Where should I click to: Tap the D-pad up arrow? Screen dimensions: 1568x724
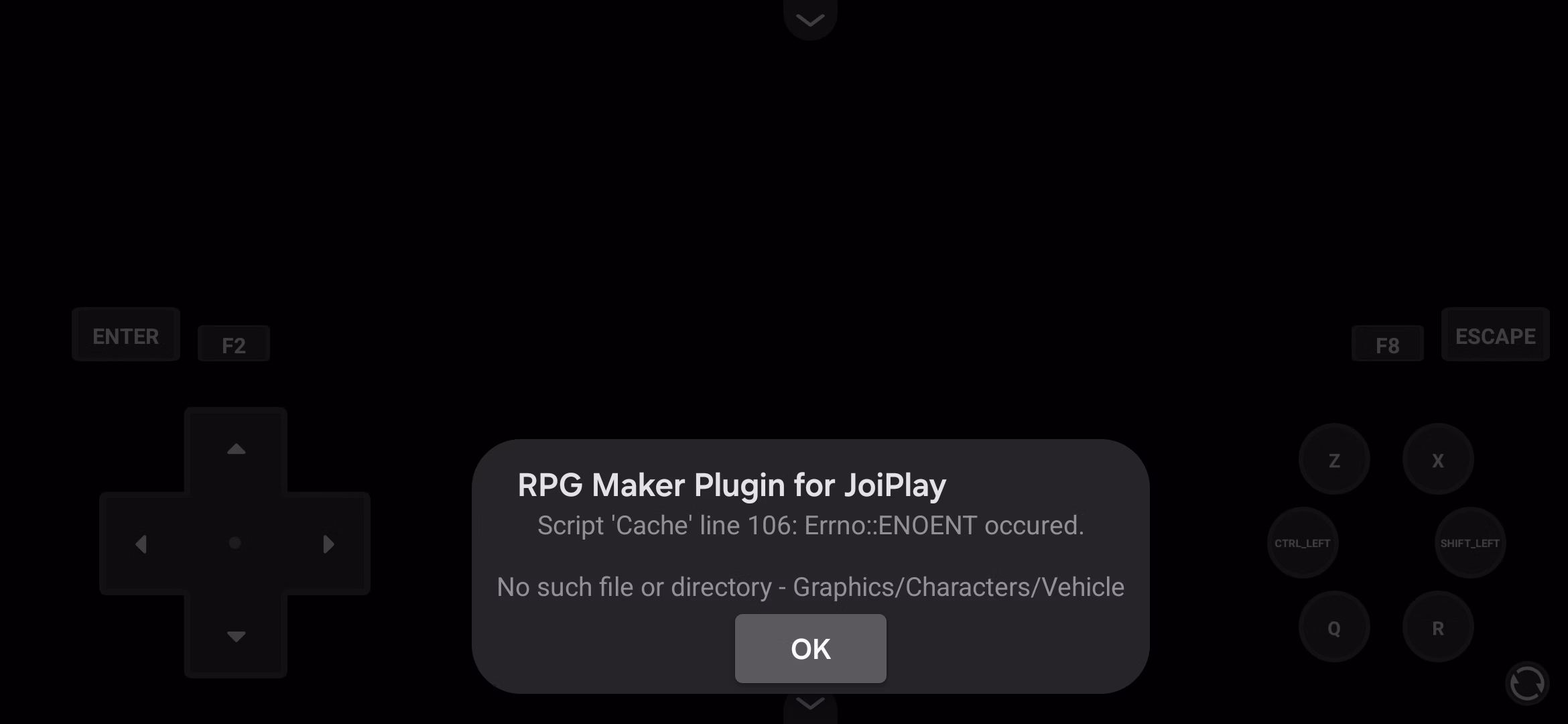coord(236,449)
